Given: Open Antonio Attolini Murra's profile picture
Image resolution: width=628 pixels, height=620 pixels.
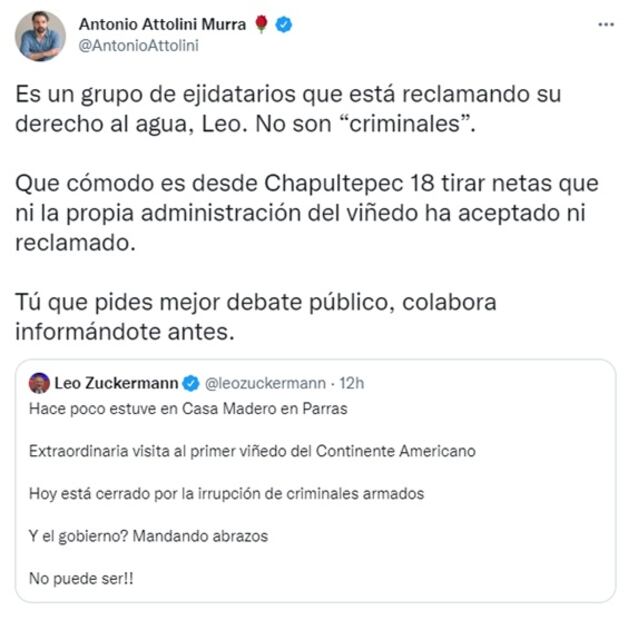Looking at the screenshot, I should 39,36.
